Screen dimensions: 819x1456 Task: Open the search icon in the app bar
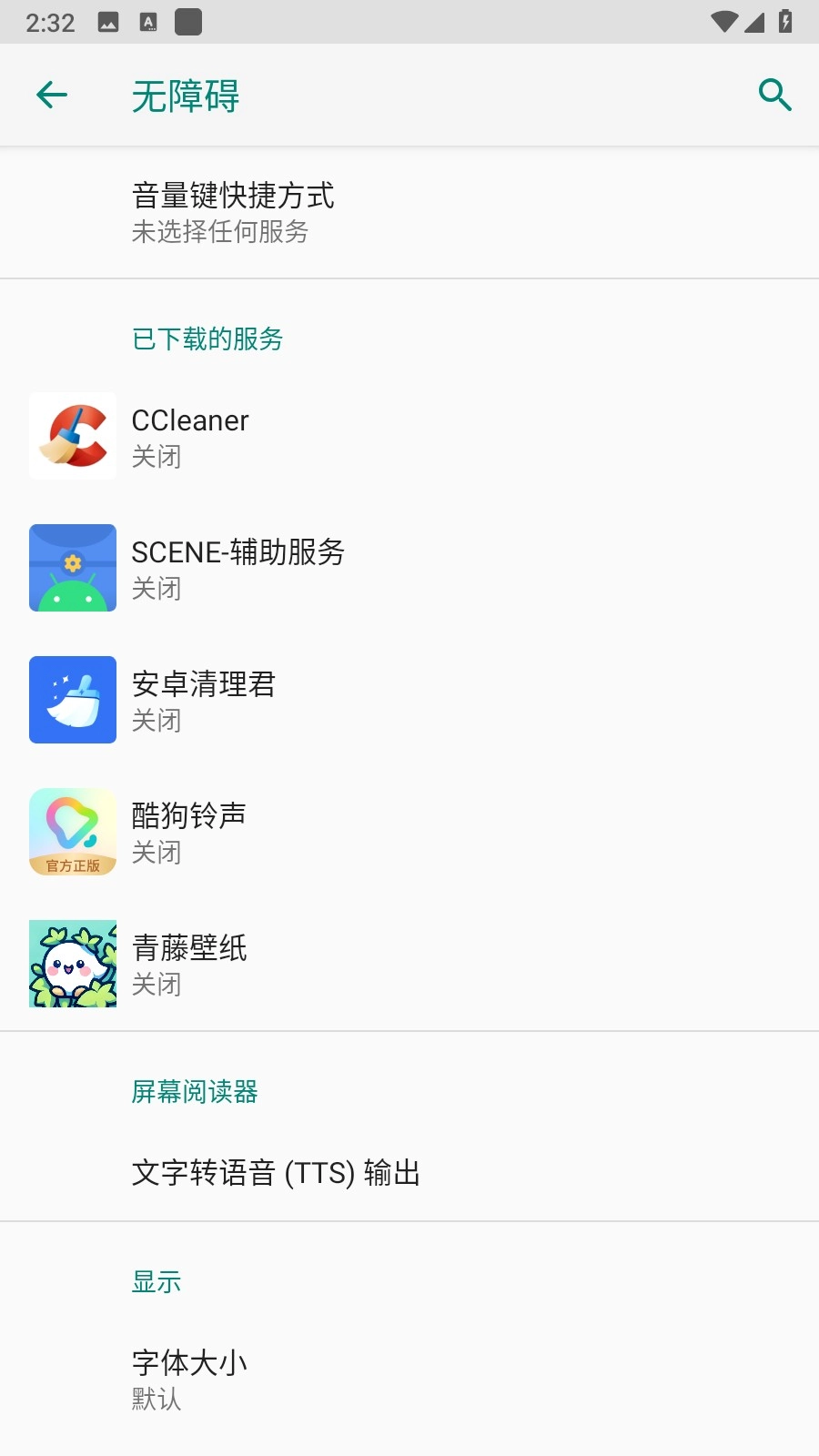(774, 95)
